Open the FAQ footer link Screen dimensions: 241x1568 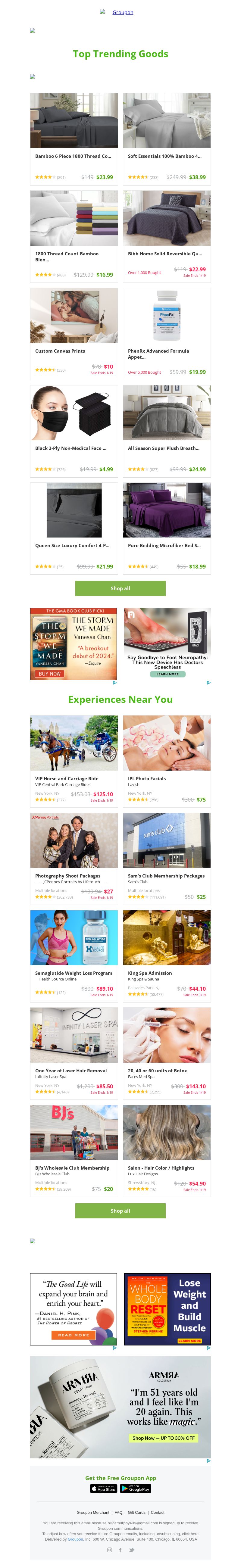pos(119,1512)
